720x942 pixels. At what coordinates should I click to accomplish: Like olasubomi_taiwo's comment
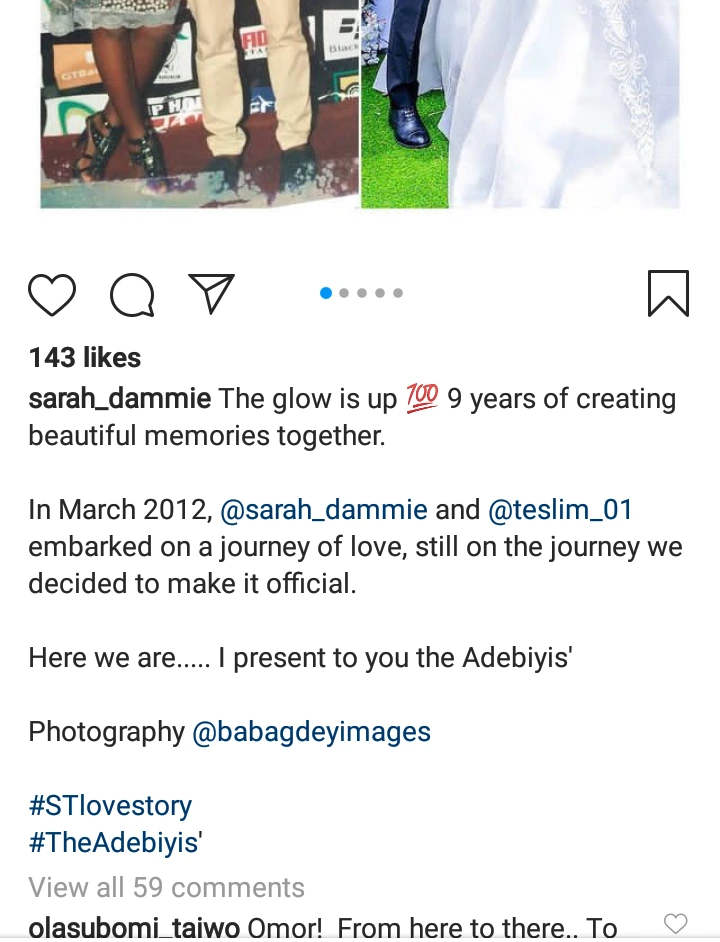pos(676,924)
